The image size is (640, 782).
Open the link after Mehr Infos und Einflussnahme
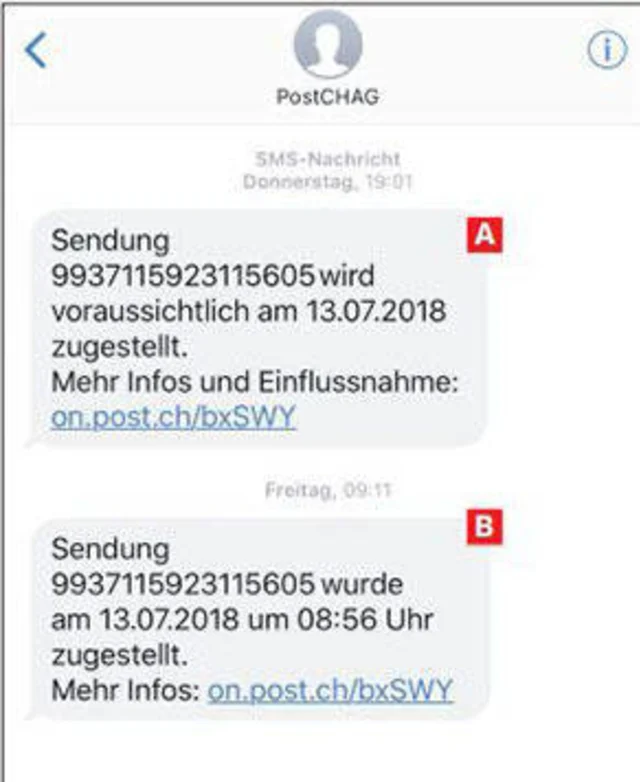pos(173,417)
